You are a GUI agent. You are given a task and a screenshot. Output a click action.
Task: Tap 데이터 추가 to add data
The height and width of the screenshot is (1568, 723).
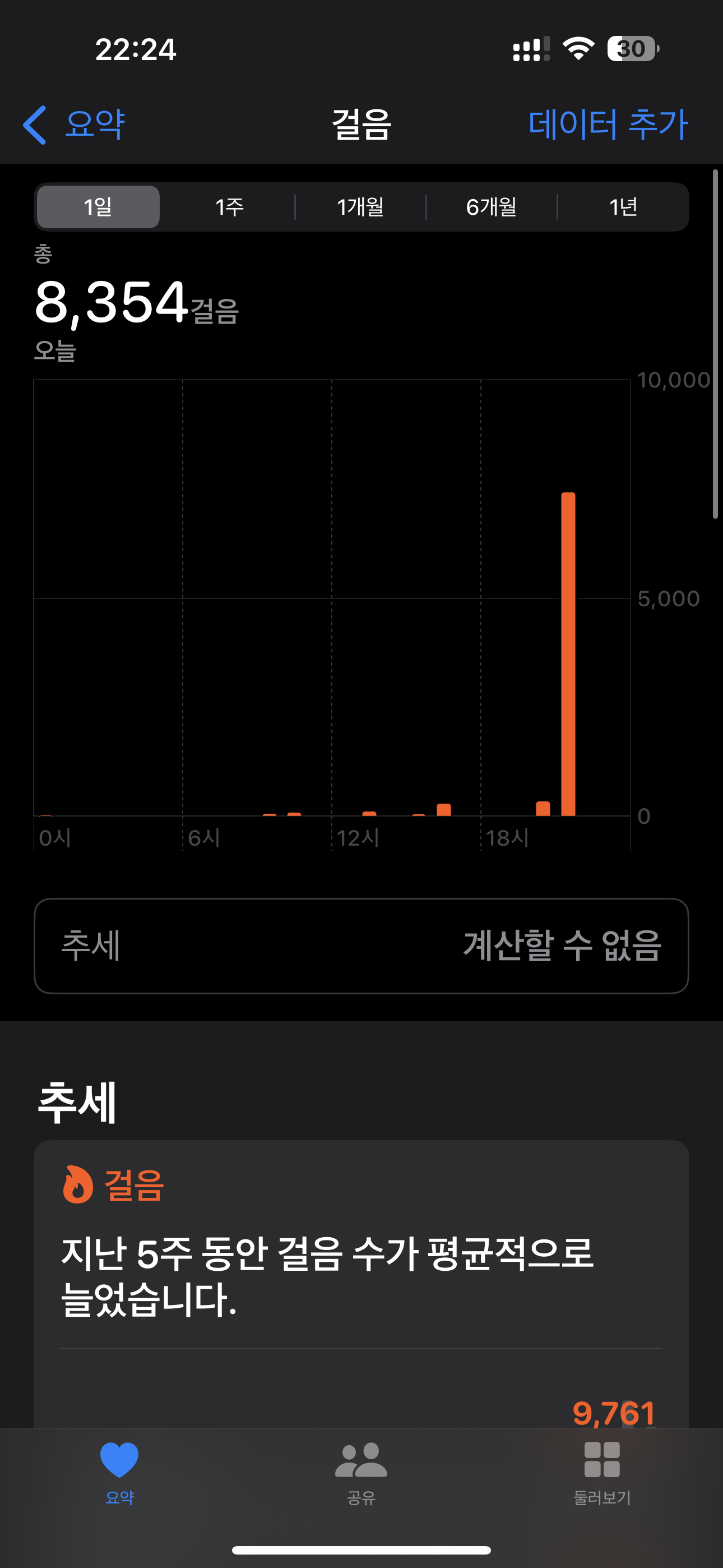tap(608, 125)
